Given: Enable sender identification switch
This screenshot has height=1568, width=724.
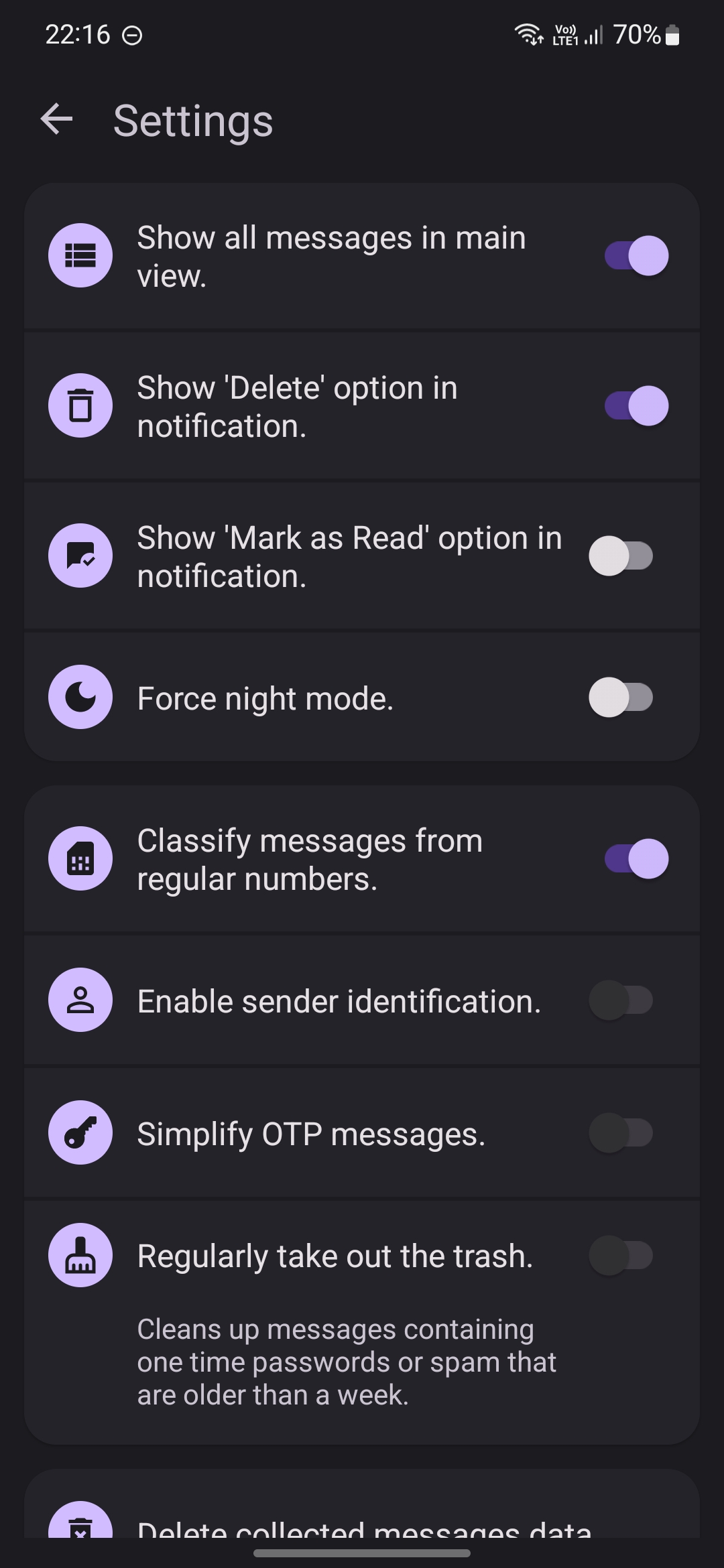Looking at the screenshot, I should point(621,1000).
